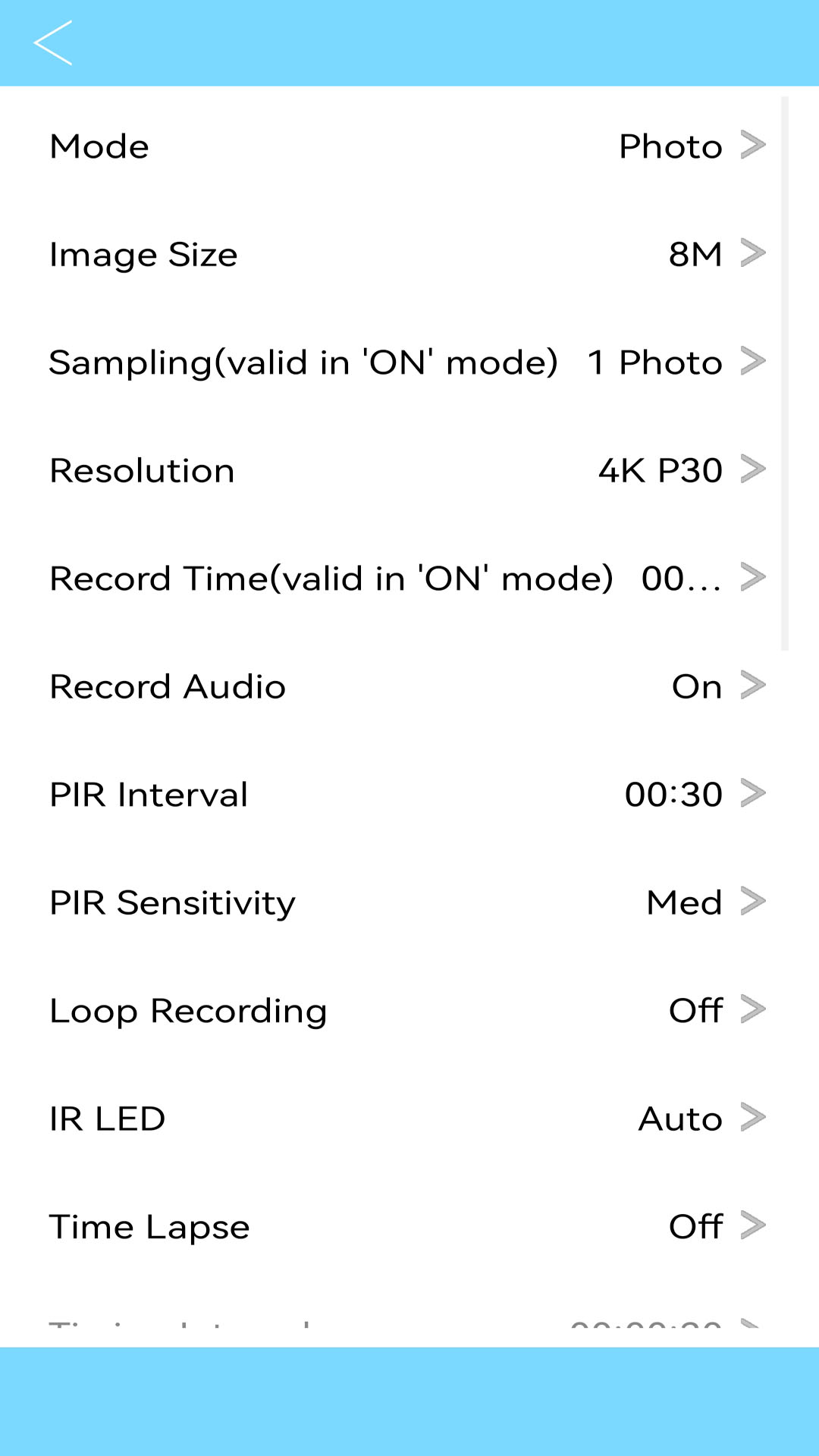819x1456 pixels.
Task: Open the Mode setting
Action: (408, 146)
